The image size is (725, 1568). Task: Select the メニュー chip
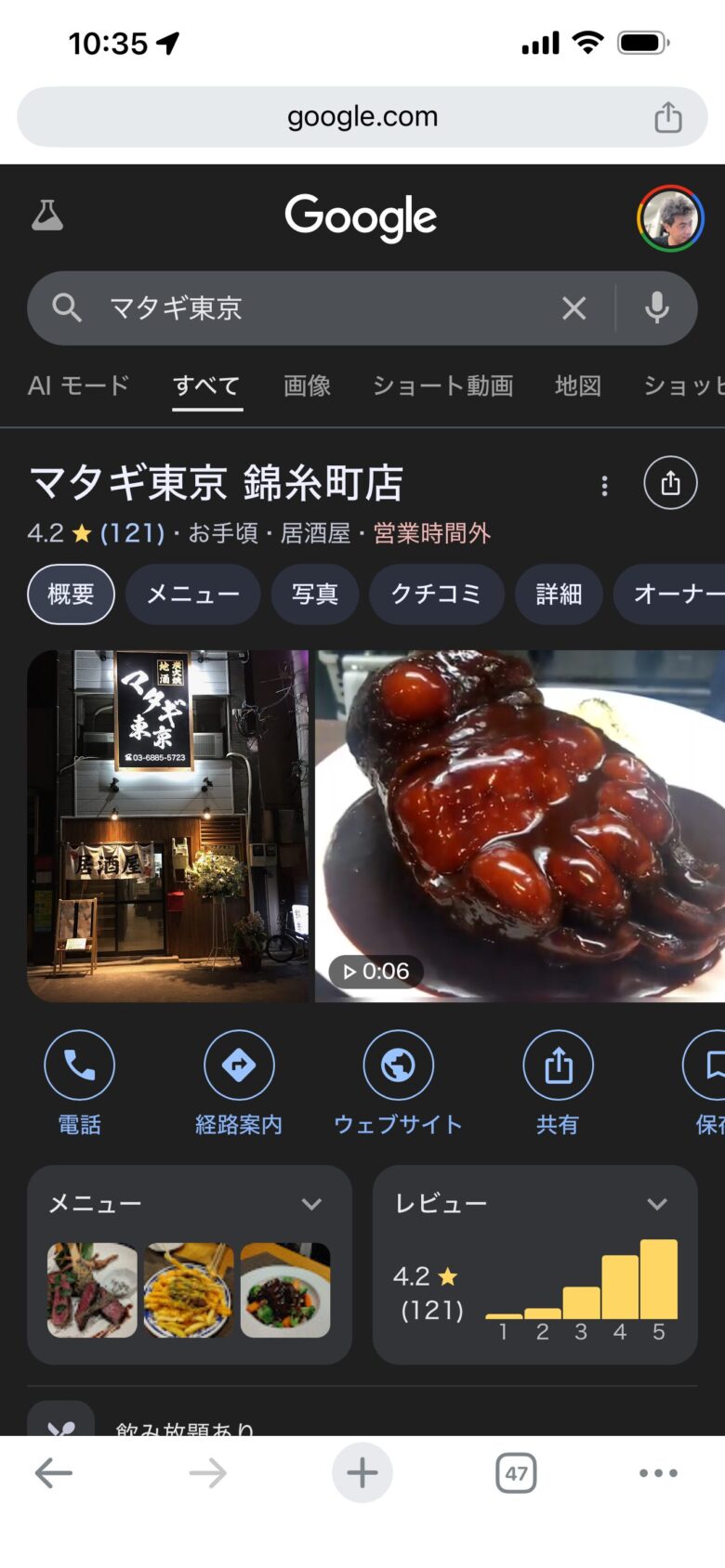(x=192, y=594)
